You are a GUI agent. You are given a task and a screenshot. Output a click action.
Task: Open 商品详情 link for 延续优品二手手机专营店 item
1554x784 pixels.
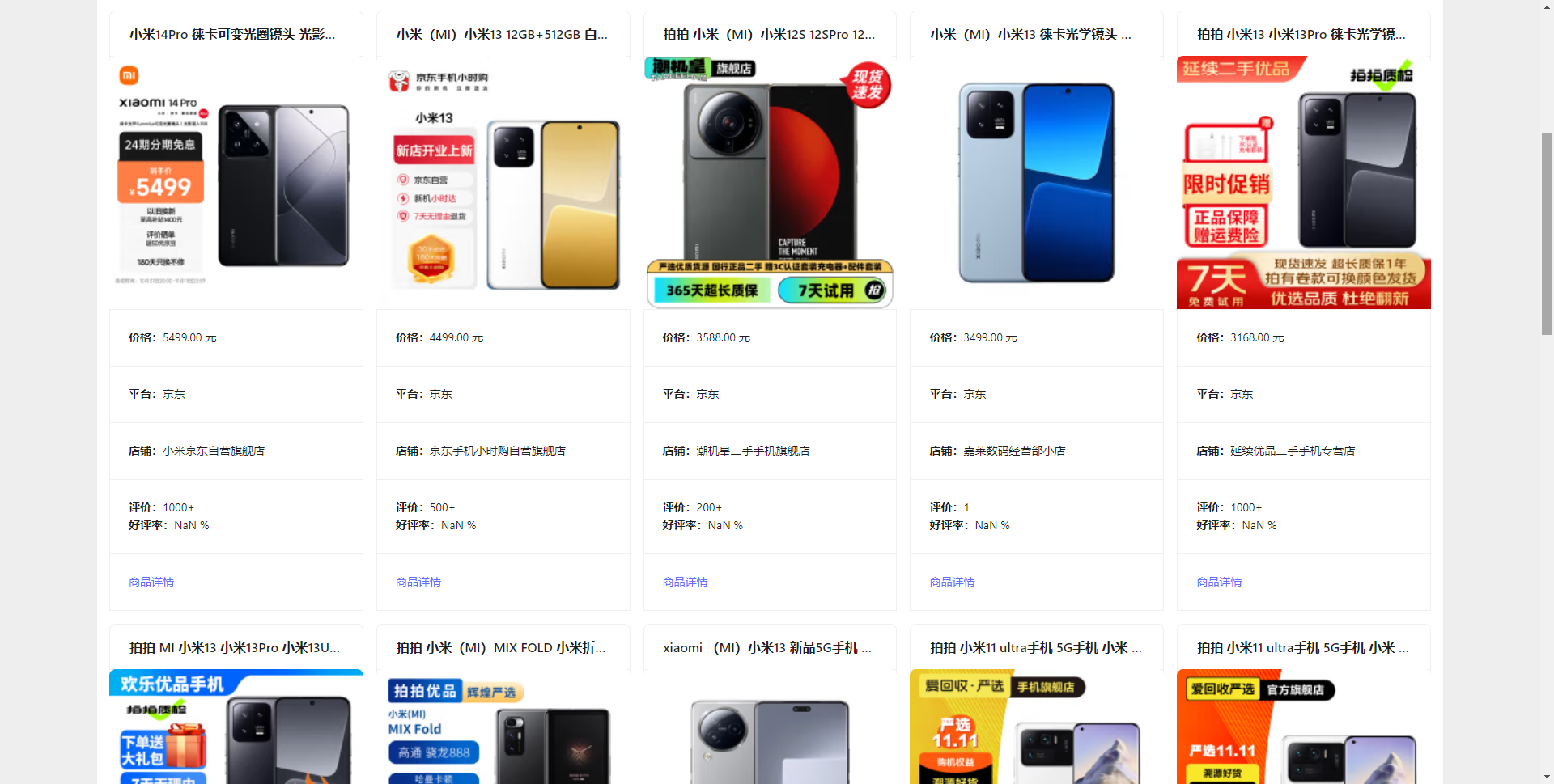click(1219, 582)
